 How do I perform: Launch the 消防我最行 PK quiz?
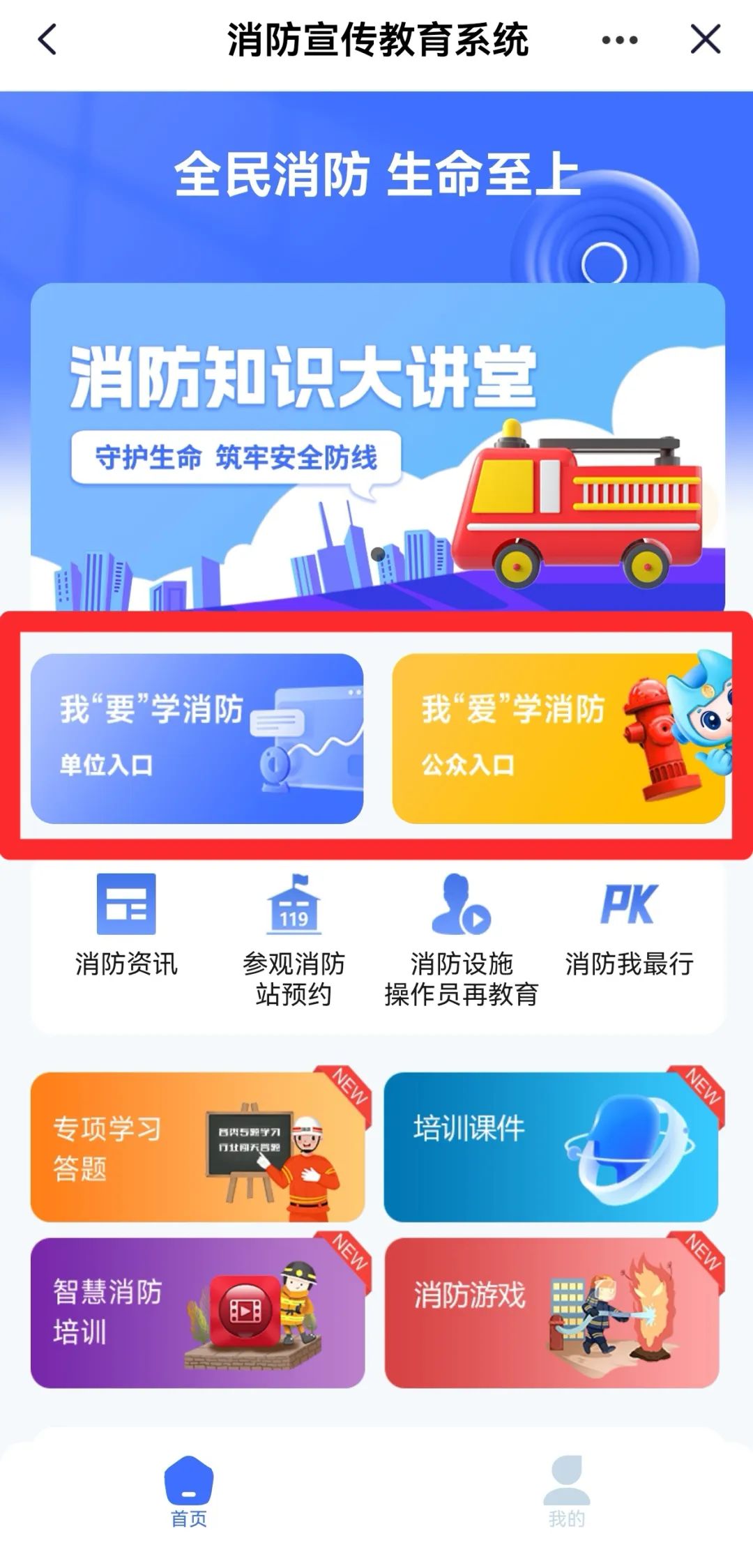coord(629,924)
